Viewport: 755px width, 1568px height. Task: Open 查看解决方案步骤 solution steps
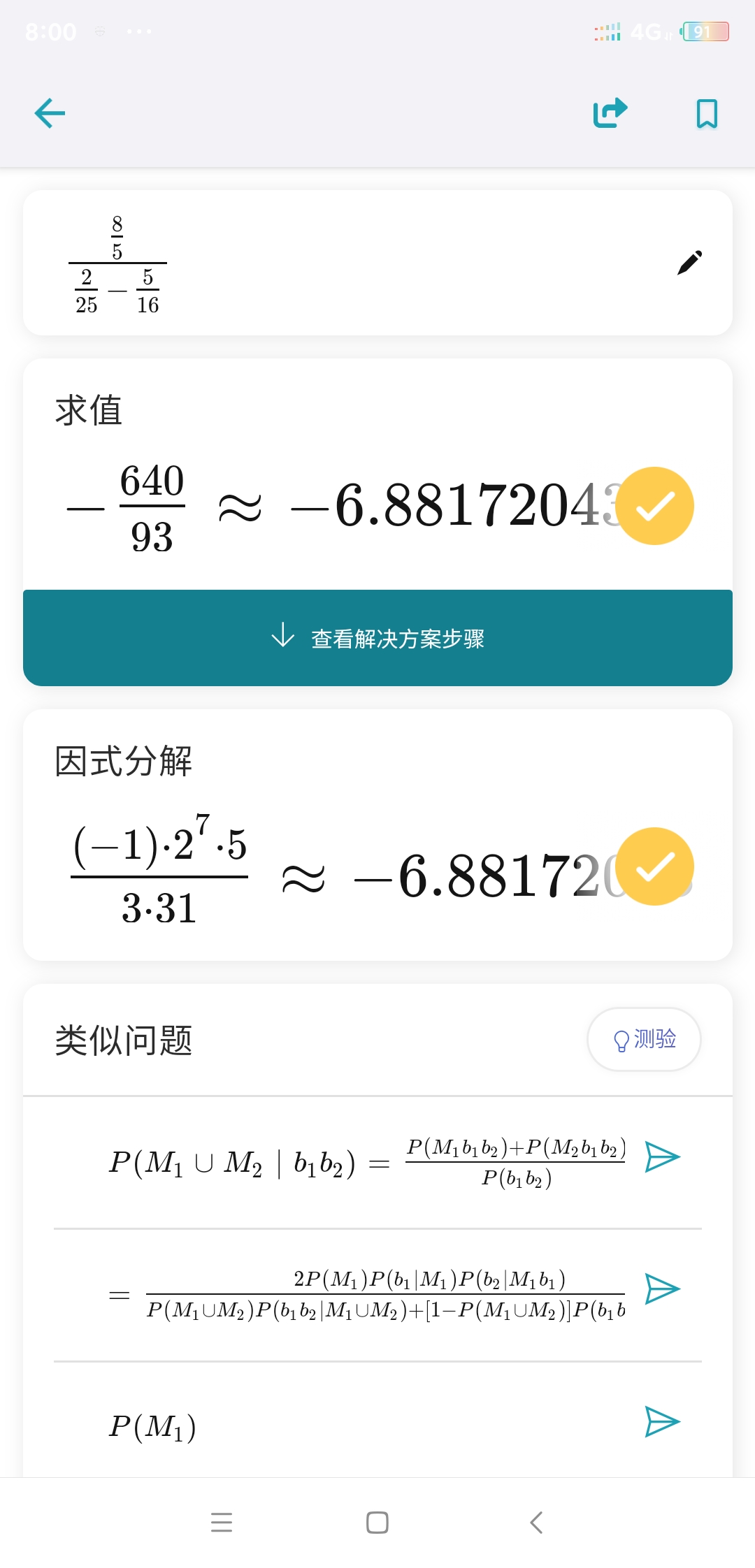coord(377,638)
